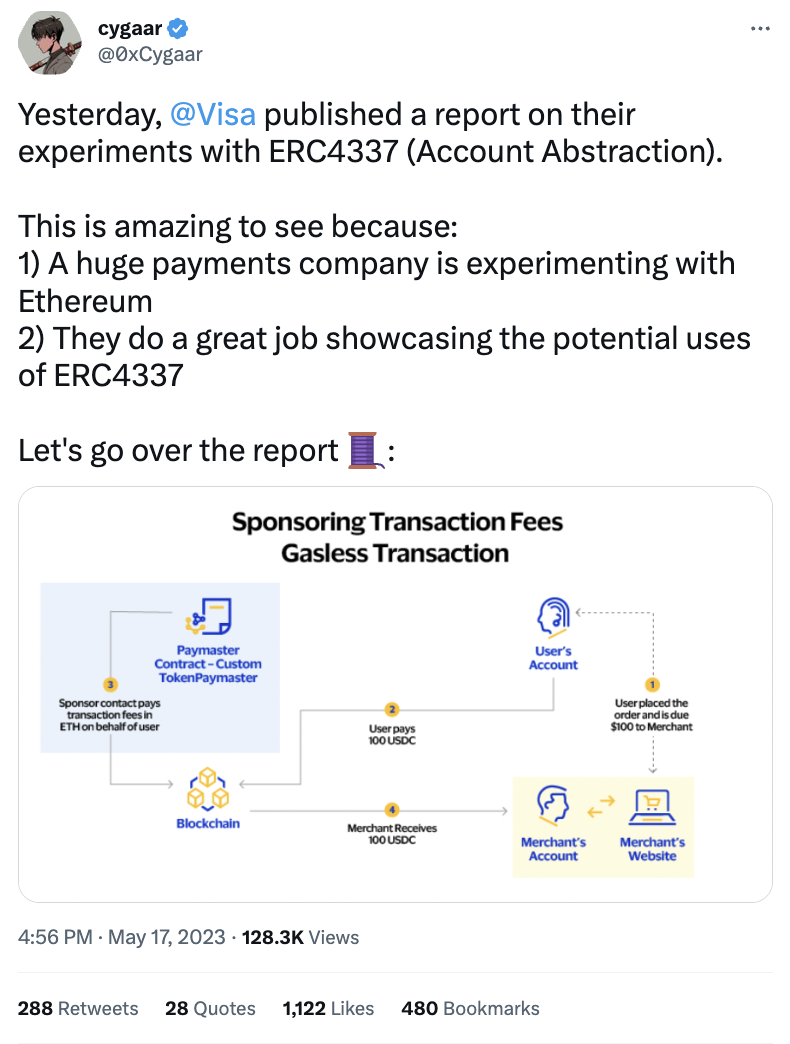The height and width of the screenshot is (1044, 790).
Task: View the 28 Quotes list
Action: (x=210, y=1008)
